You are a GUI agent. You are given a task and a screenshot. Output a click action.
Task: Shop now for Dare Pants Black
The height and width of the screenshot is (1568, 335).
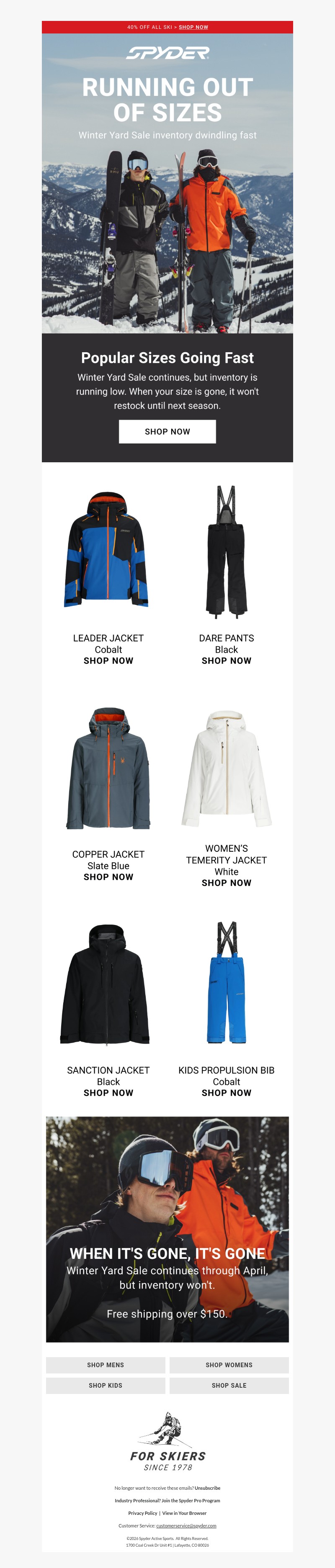(x=226, y=661)
